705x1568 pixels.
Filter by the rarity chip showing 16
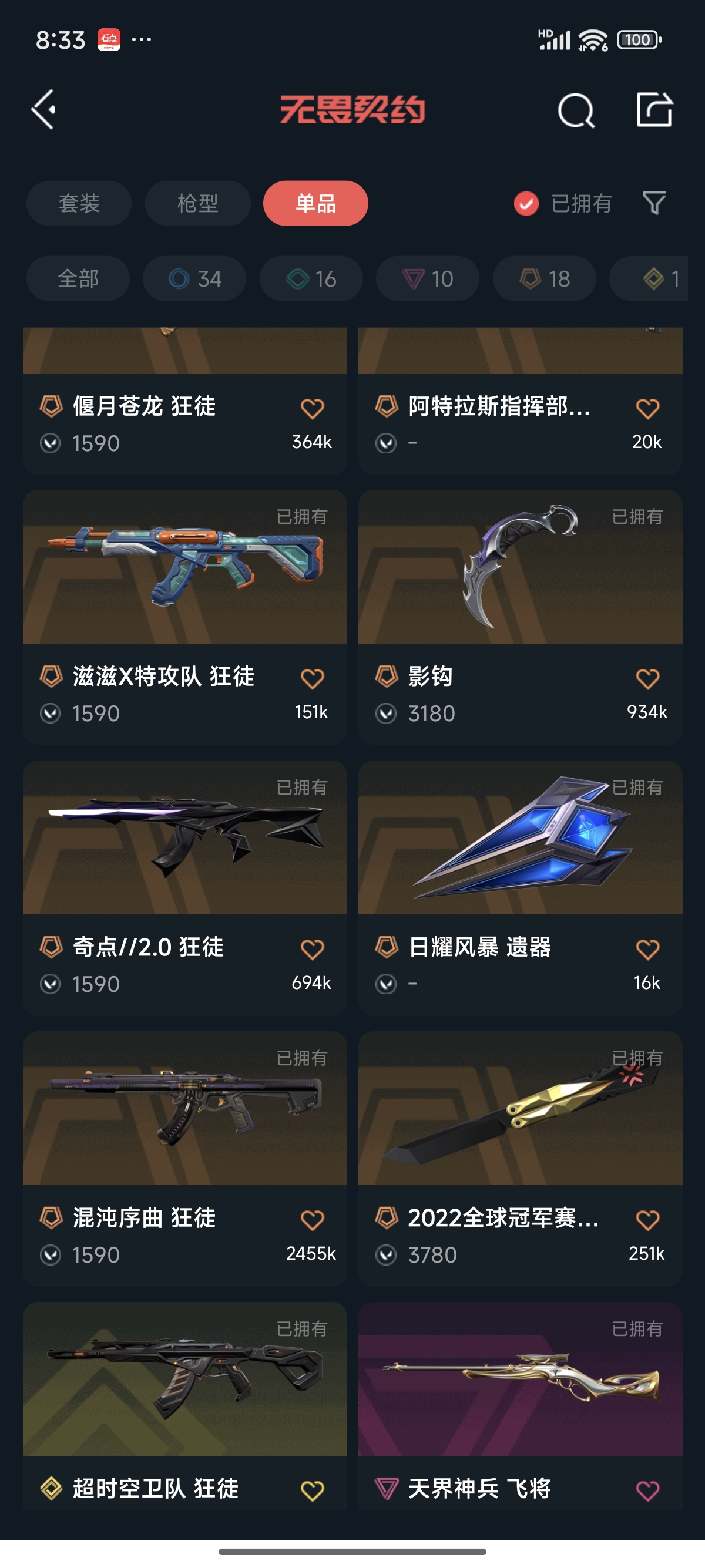311,279
